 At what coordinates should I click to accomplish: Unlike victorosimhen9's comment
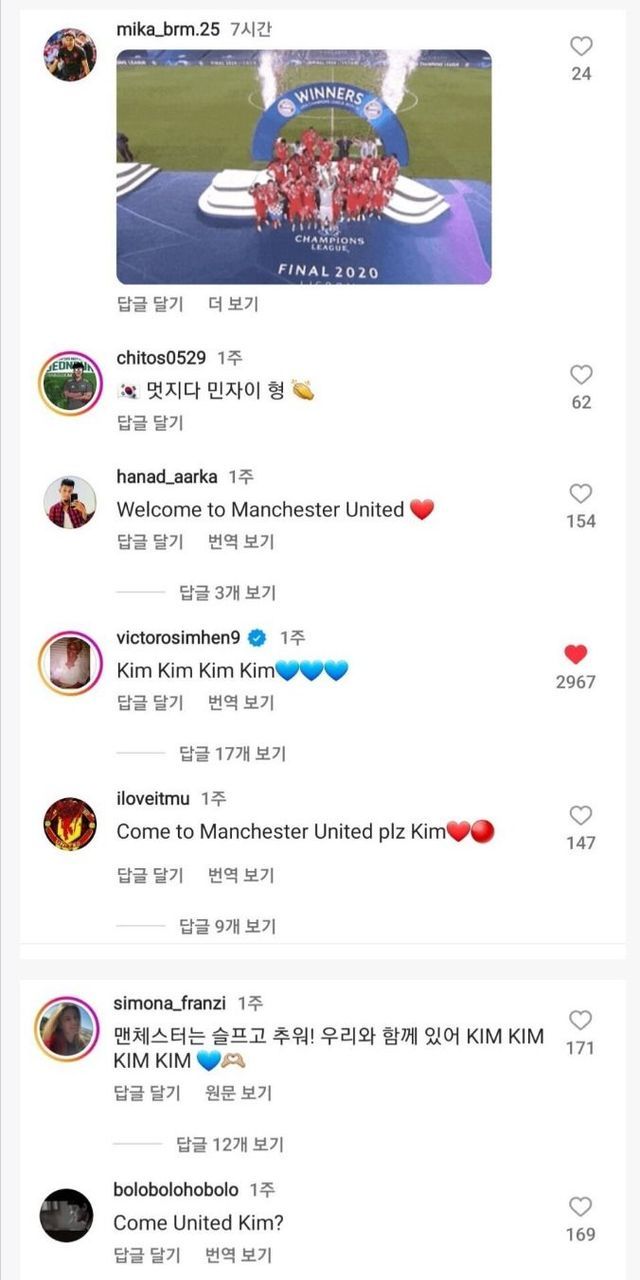coord(576,655)
